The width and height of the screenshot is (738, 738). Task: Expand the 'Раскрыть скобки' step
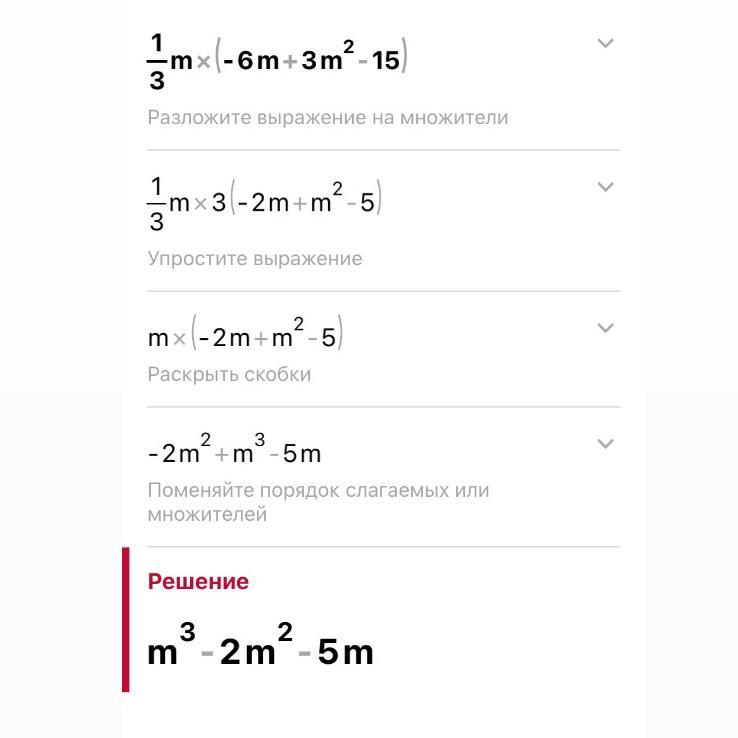tap(605, 328)
